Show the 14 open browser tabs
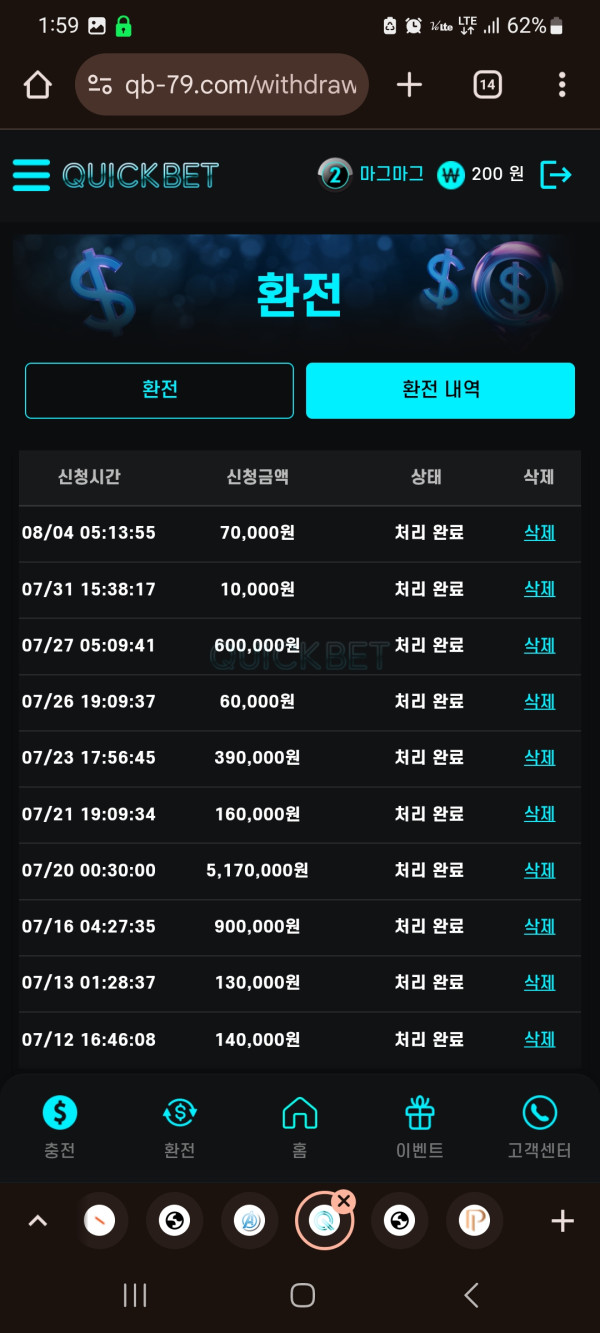600x1333 pixels. [x=487, y=85]
